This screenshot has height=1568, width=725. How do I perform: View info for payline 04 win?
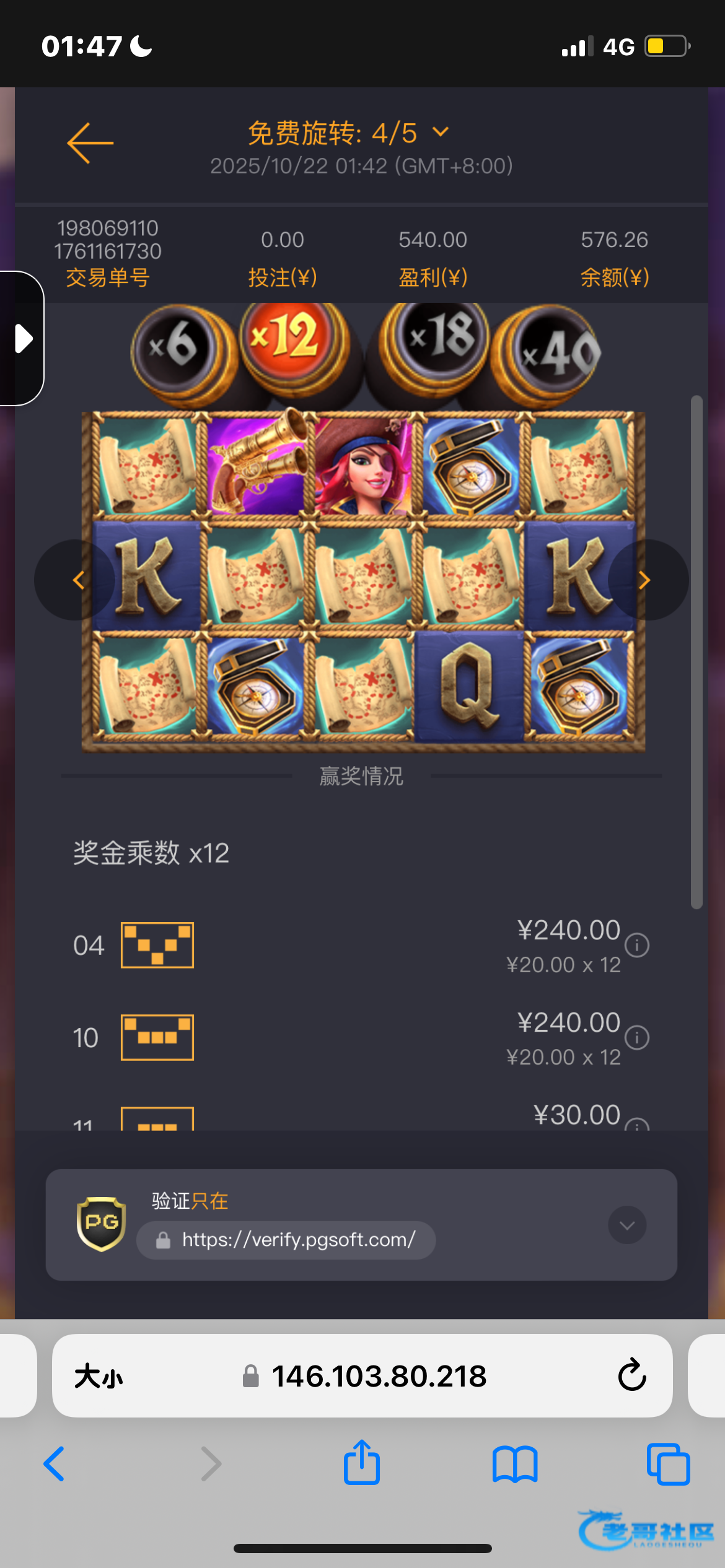(x=637, y=945)
